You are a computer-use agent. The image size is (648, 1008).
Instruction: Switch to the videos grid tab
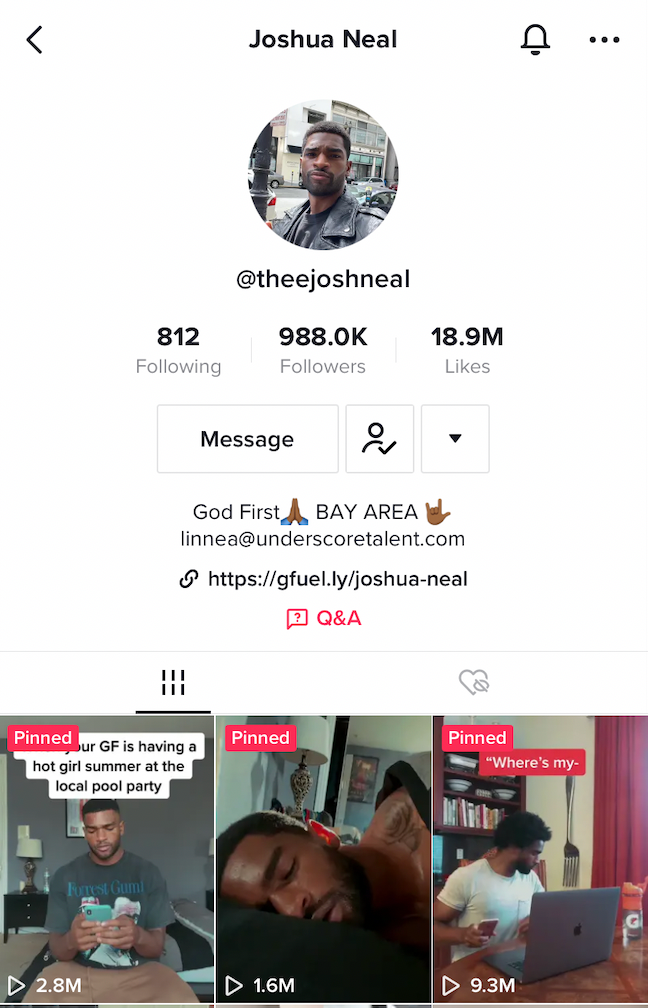(173, 683)
